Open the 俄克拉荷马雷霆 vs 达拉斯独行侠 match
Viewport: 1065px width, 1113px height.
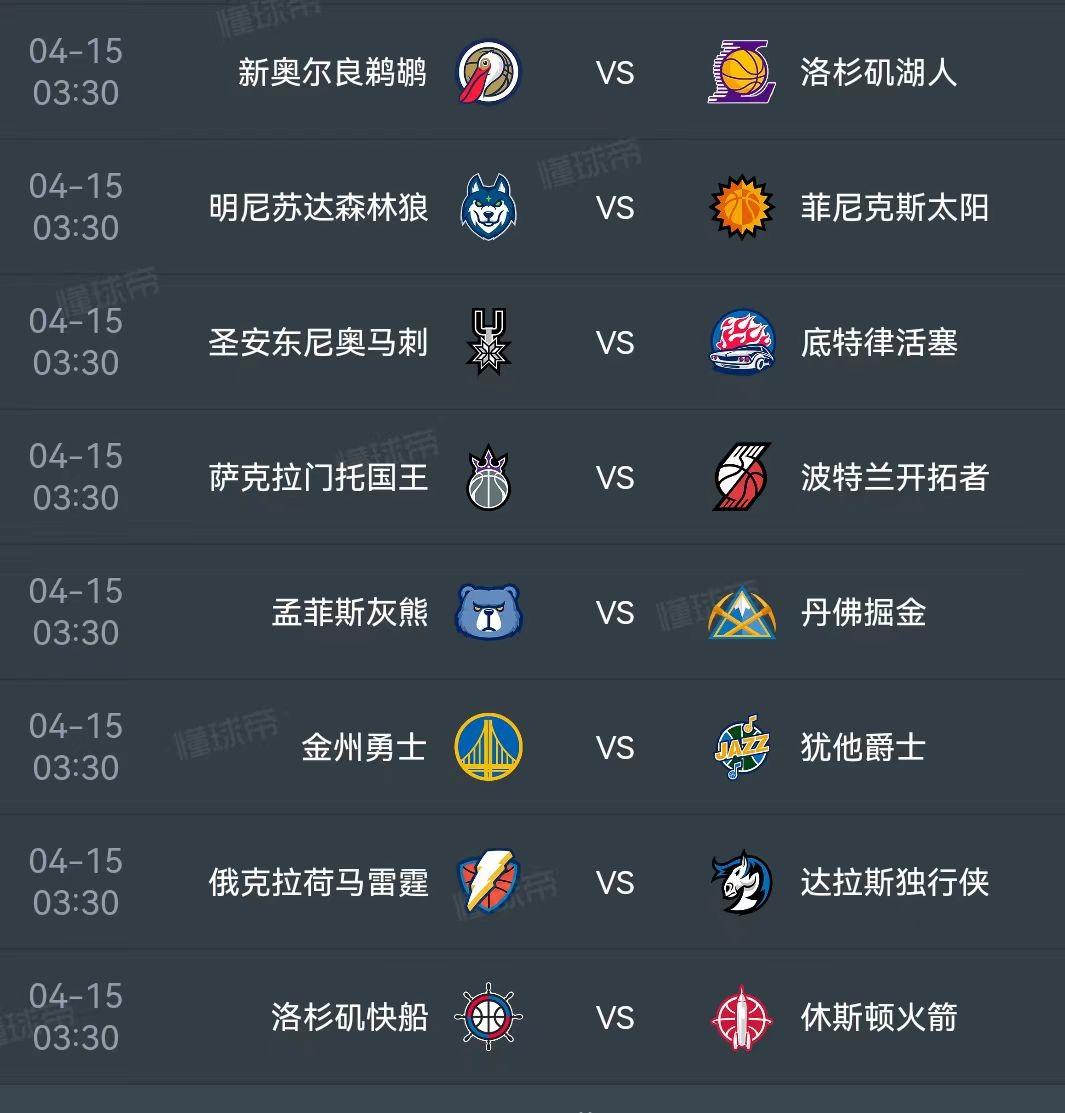(532, 882)
